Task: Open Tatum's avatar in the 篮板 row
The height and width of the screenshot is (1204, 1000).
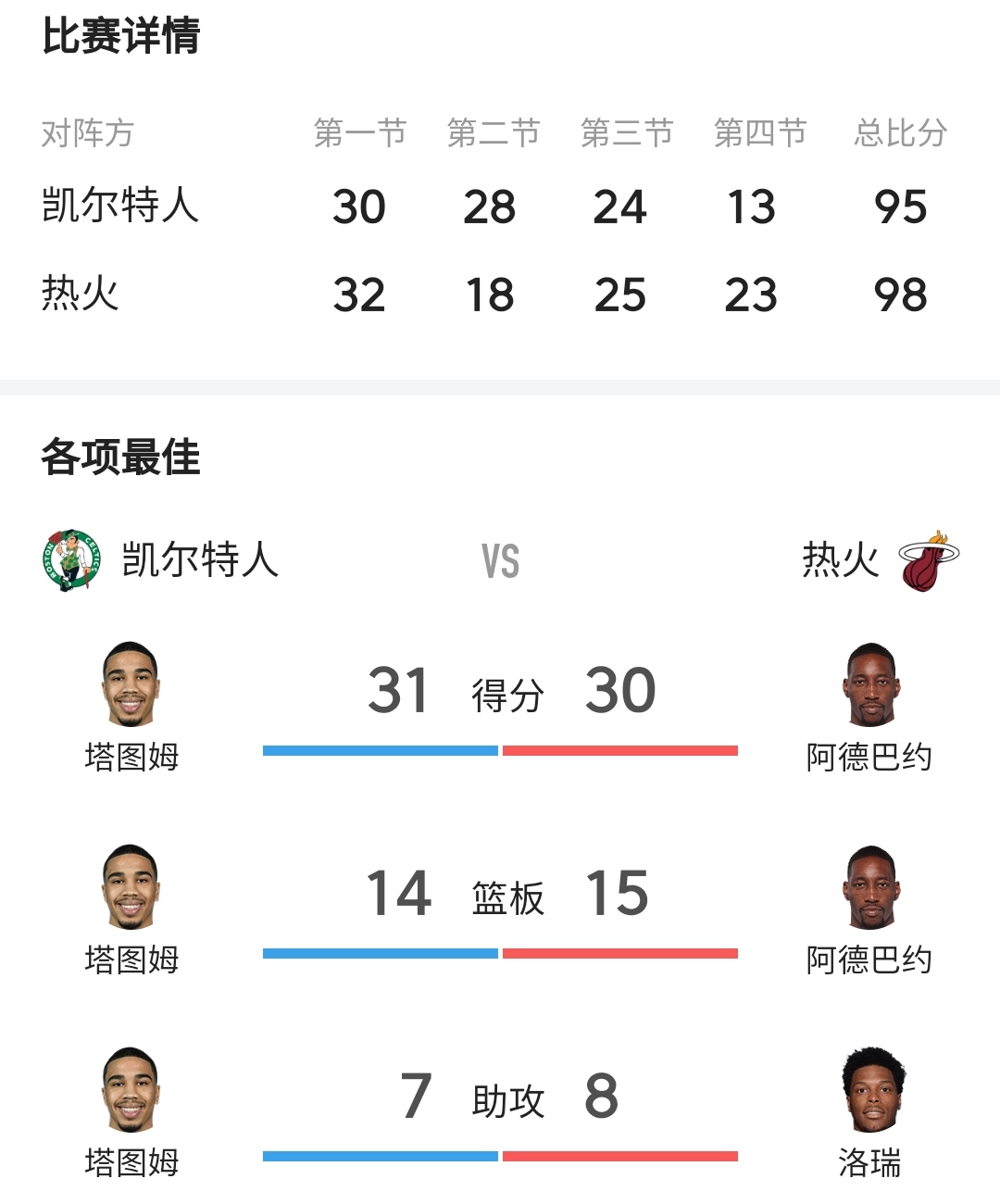Action: coord(131,887)
